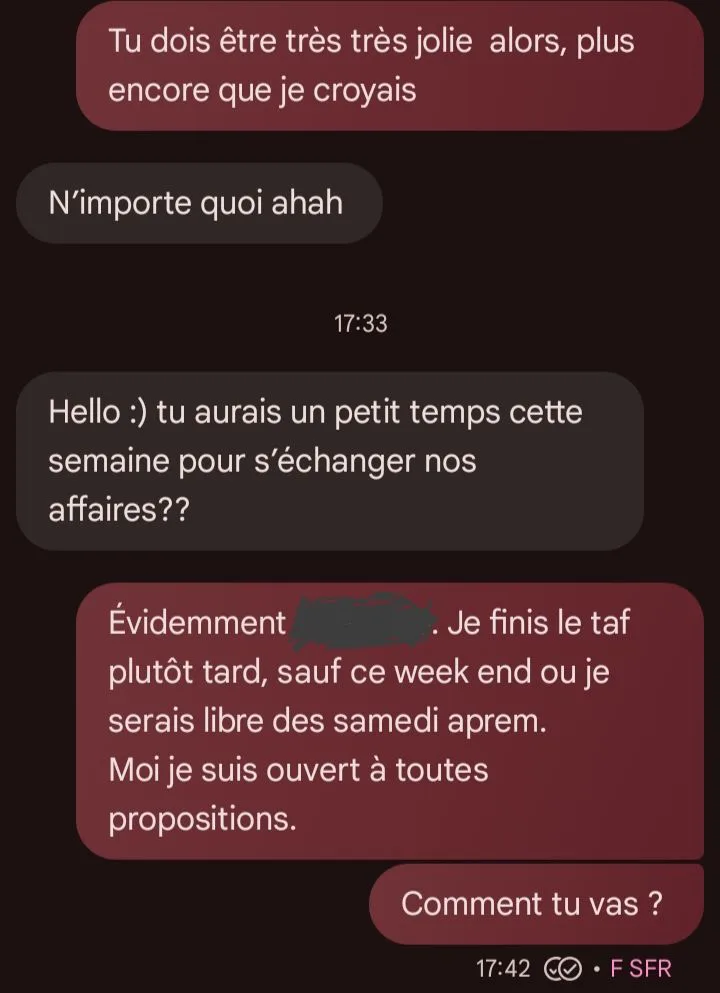
Task: Tap the "N'importe quoi ahah" message
Action: click(199, 203)
